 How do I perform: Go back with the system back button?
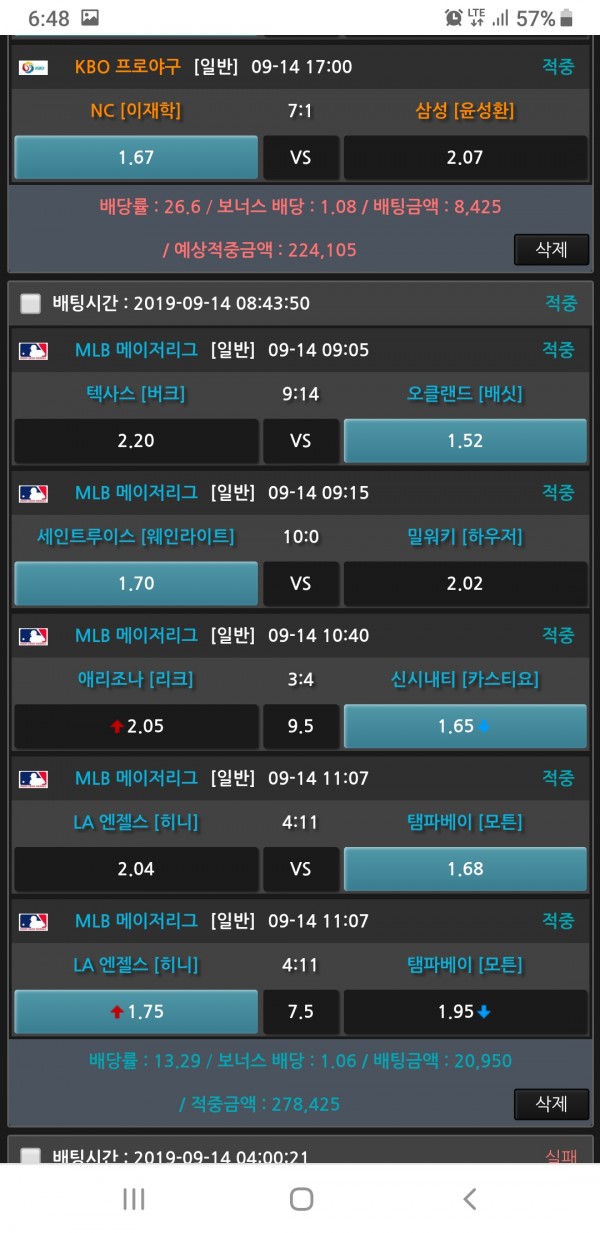click(x=469, y=1199)
